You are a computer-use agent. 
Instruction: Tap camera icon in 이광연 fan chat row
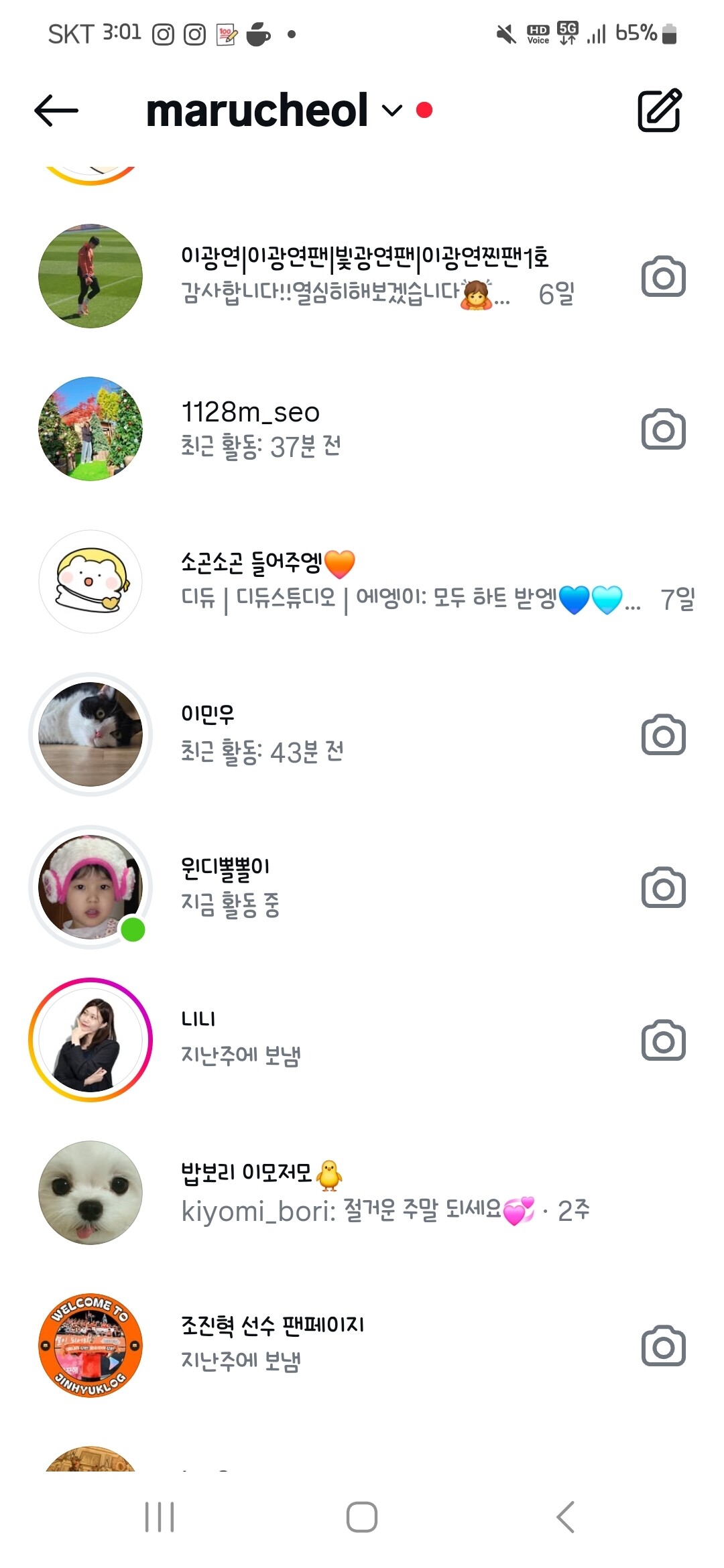(x=663, y=276)
